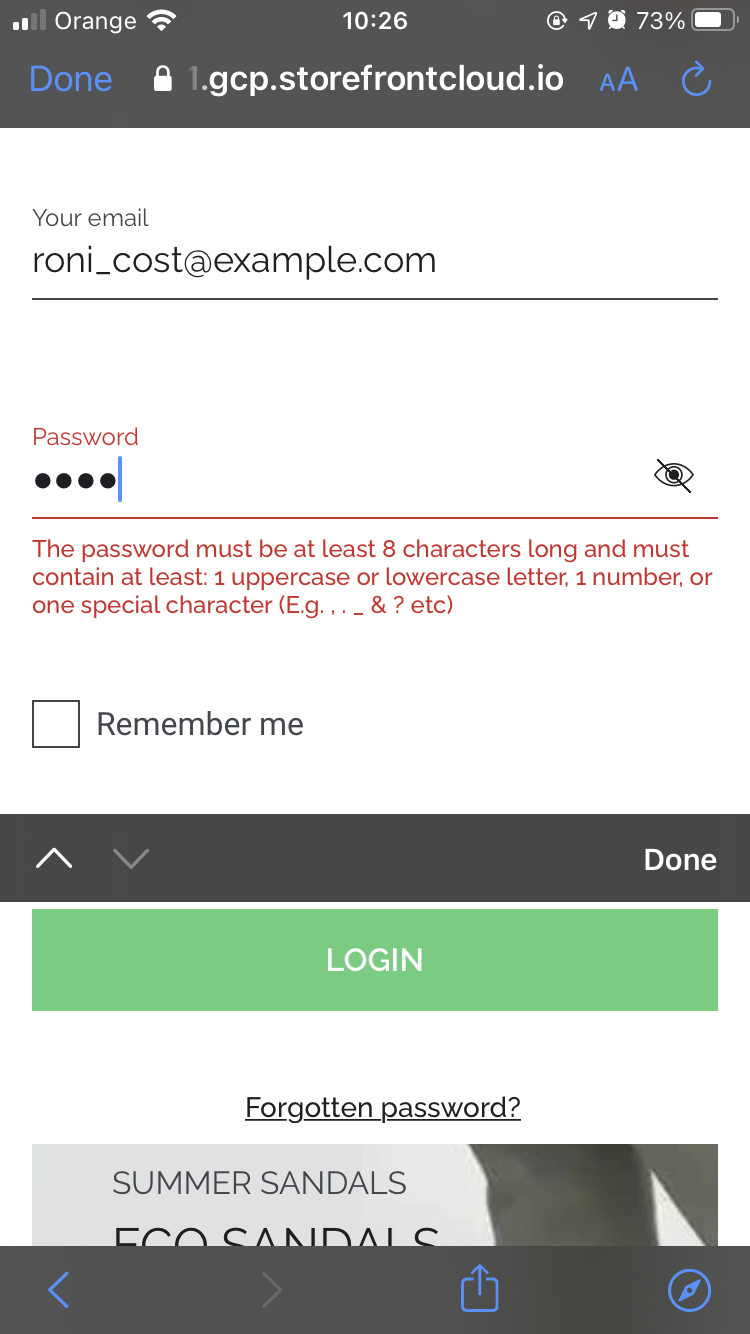750x1334 pixels.
Task: Tap the padlock security icon
Action: [160, 78]
